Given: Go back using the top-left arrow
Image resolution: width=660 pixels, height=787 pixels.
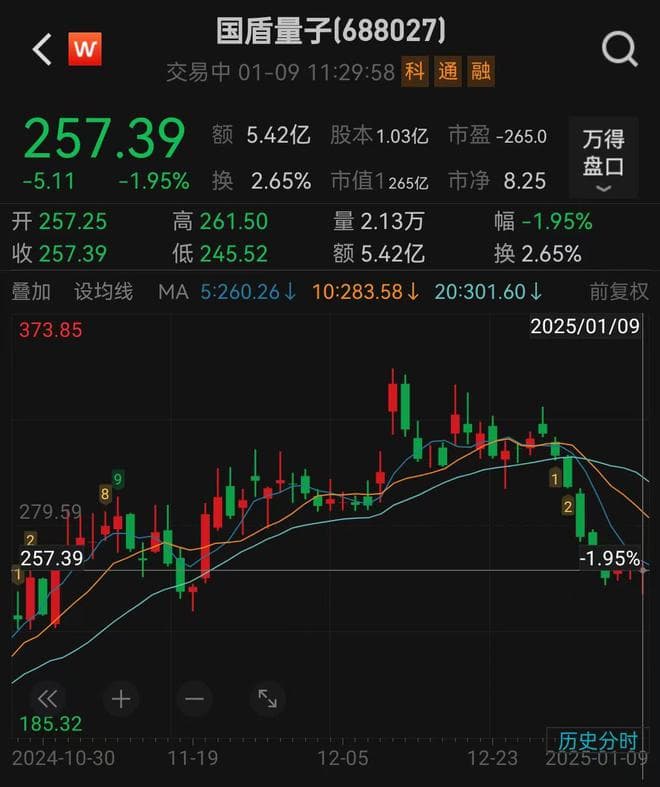Looking at the screenshot, I should (41, 49).
